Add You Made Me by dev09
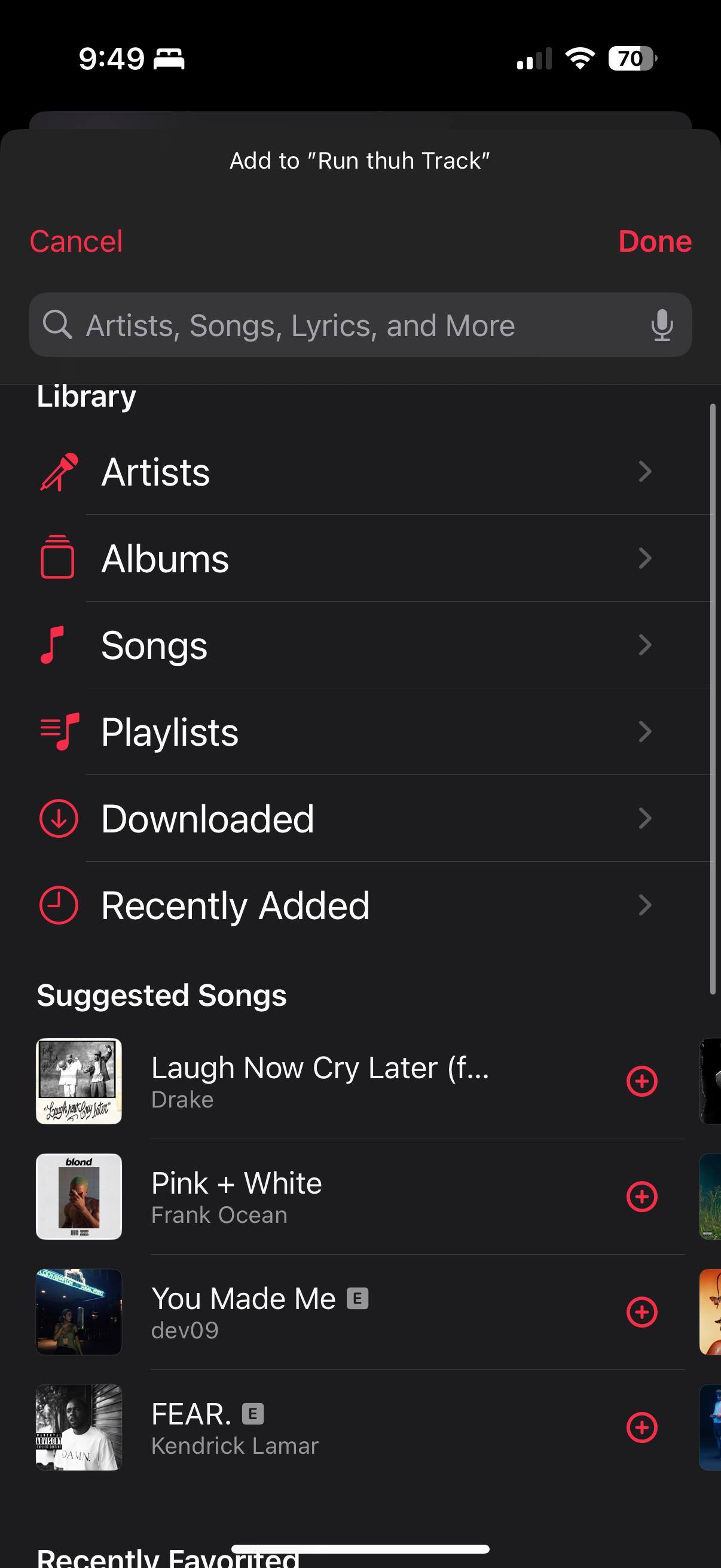 (x=642, y=1311)
